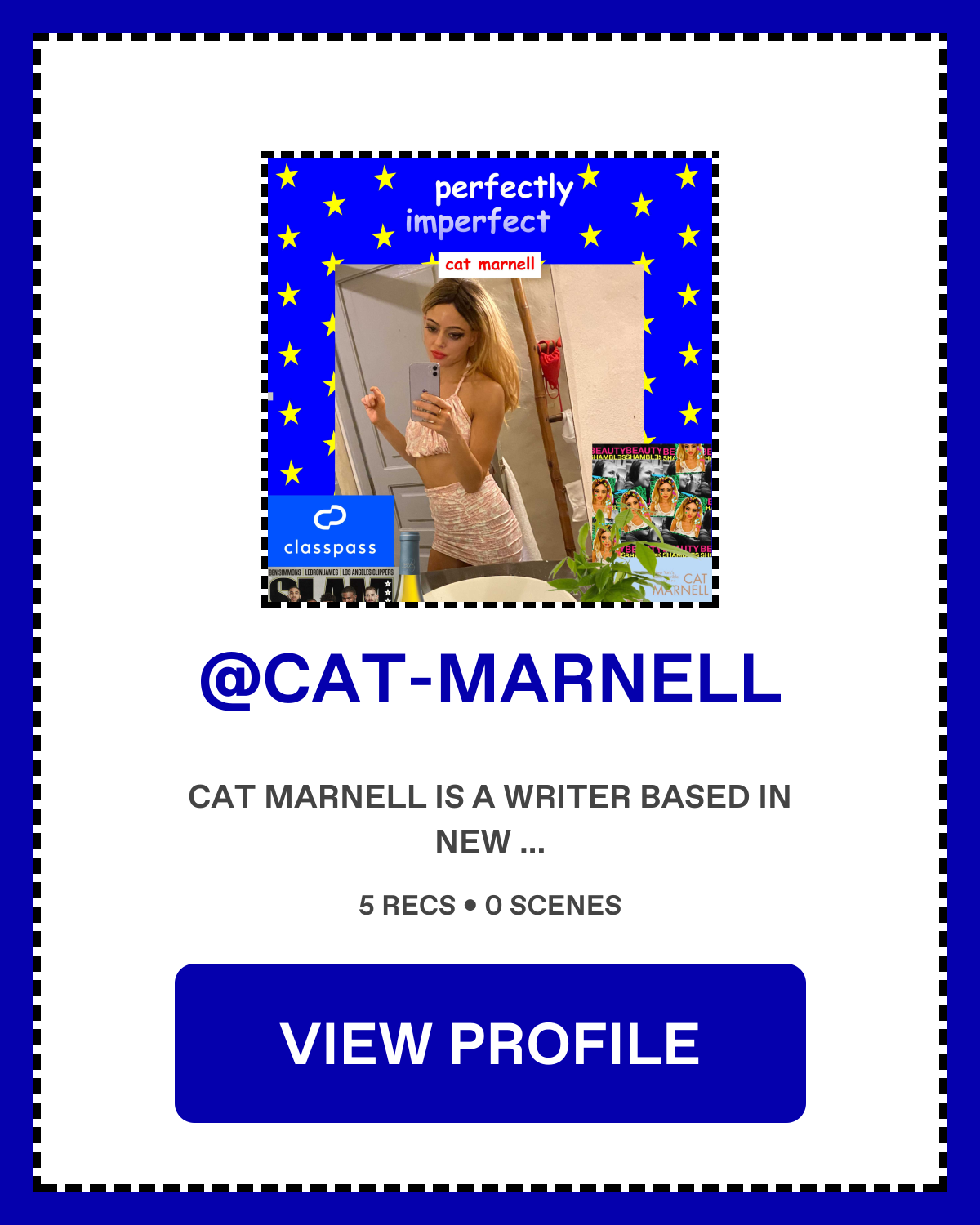Viewport: 980px width, 1225px height.
Task: Tap the View Profile button
Action: 490,1043
